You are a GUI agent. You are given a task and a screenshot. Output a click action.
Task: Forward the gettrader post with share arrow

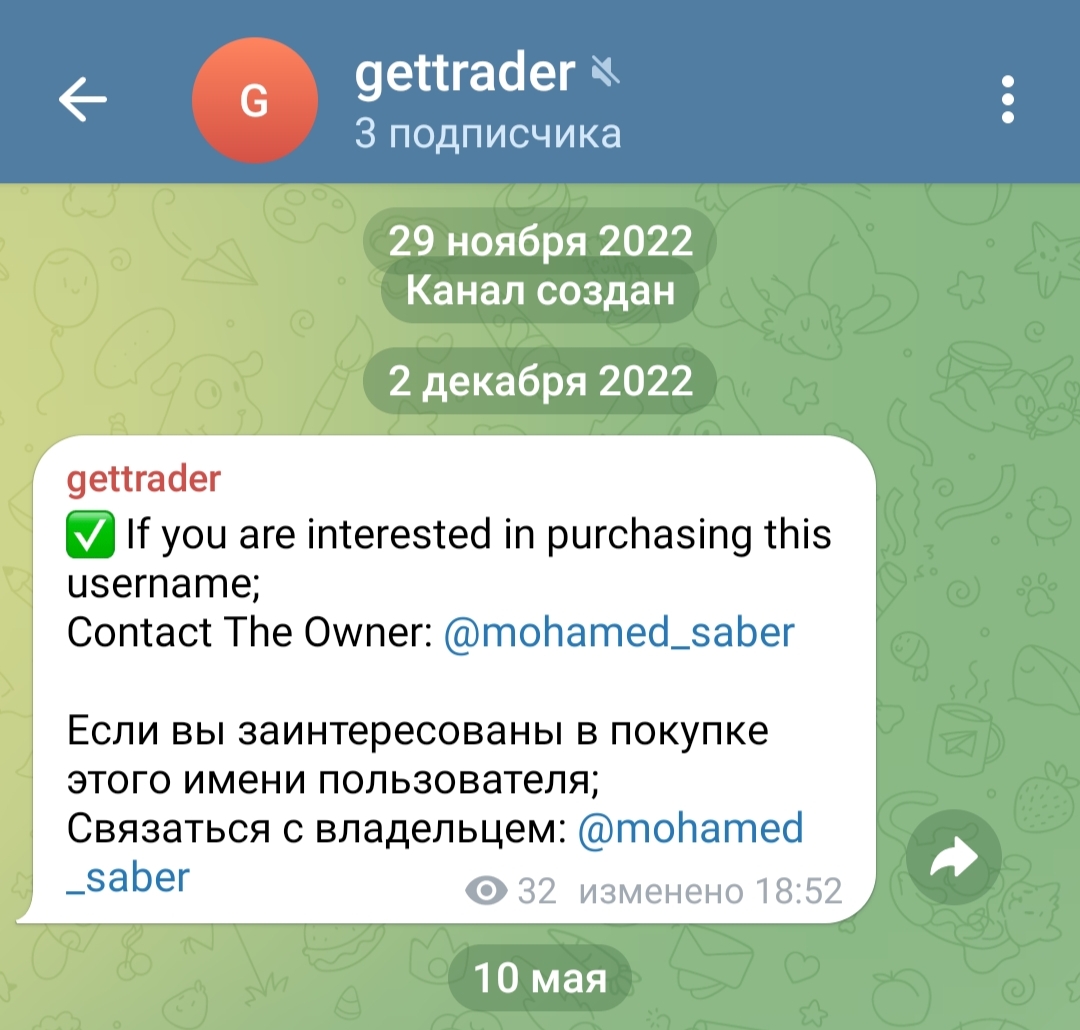tap(952, 858)
